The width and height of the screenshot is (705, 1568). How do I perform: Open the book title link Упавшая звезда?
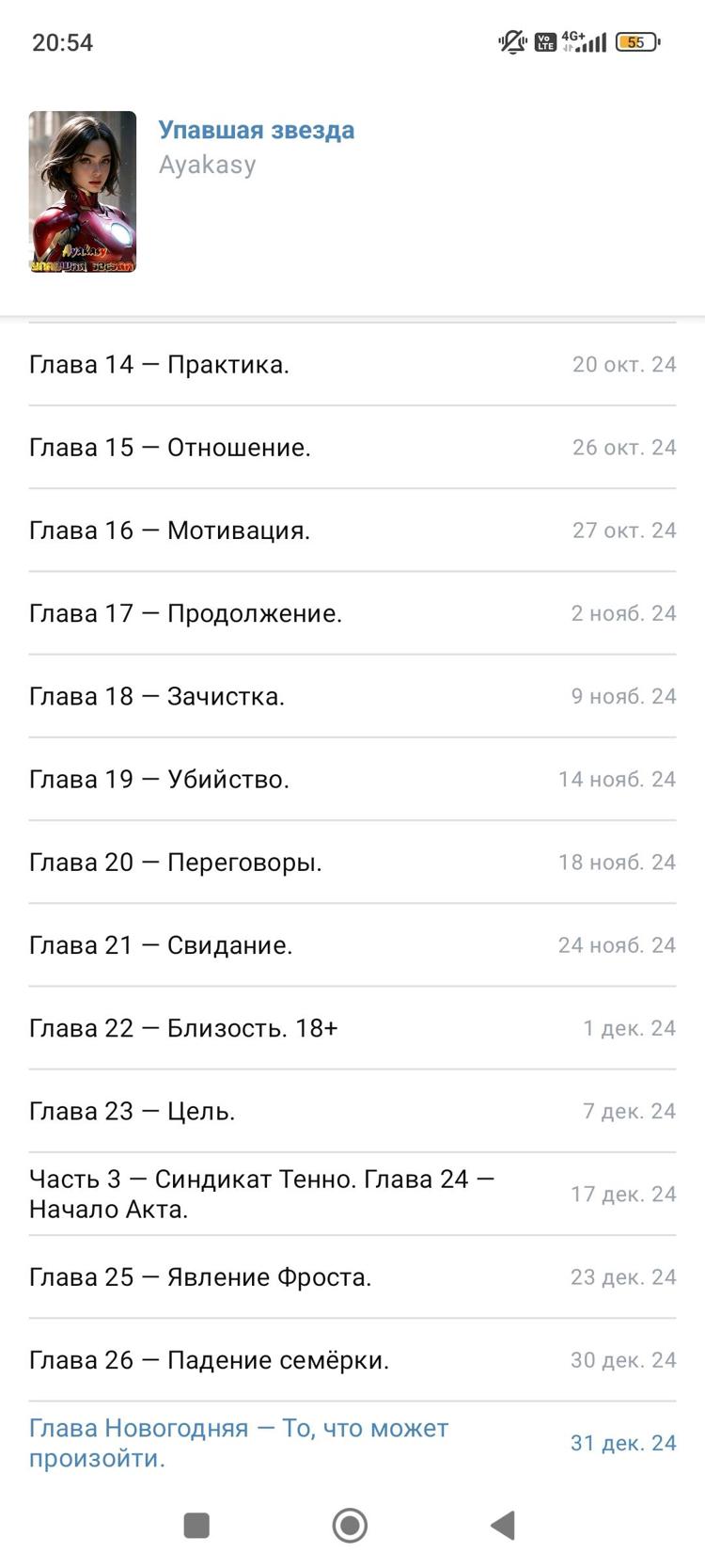pyautogui.click(x=256, y=130)
